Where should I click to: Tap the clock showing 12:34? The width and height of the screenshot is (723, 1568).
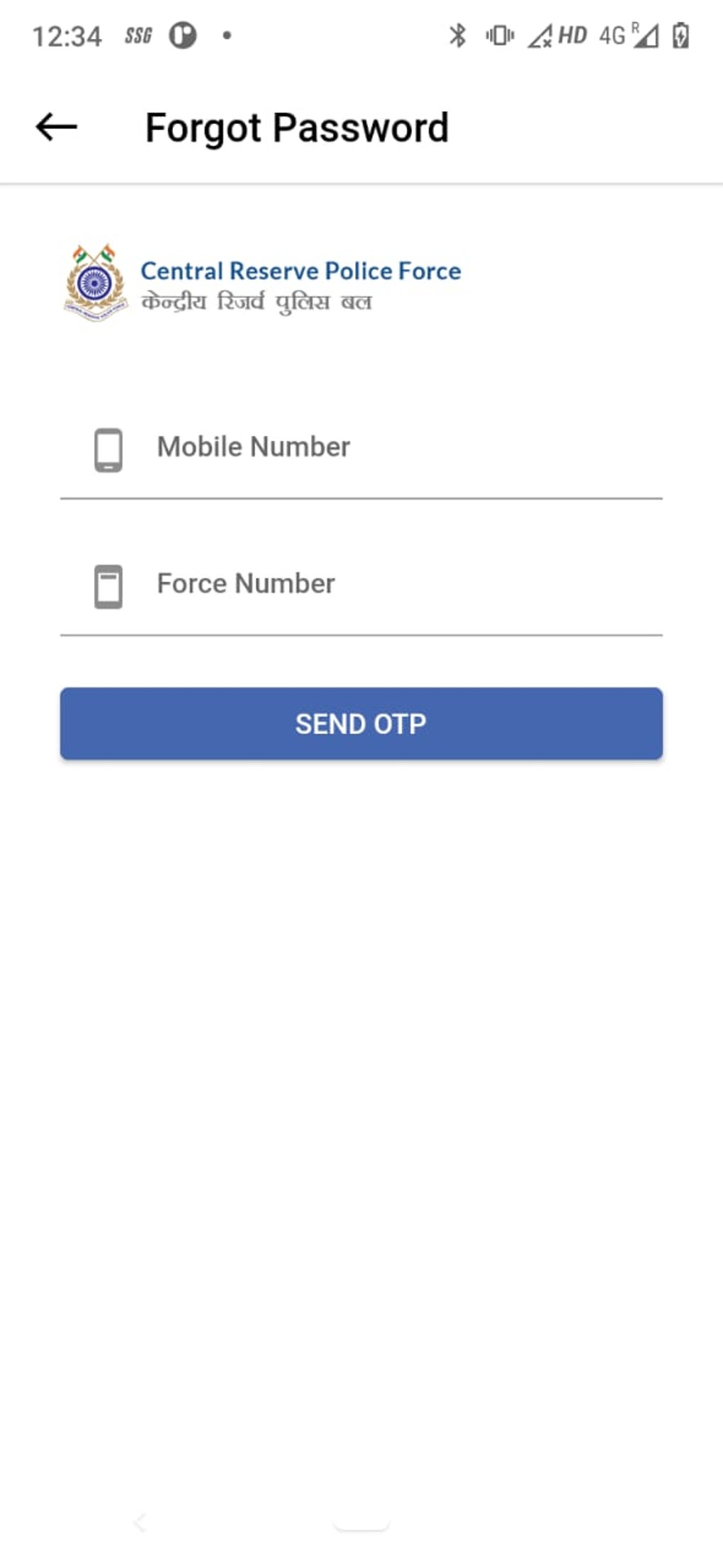67,35
